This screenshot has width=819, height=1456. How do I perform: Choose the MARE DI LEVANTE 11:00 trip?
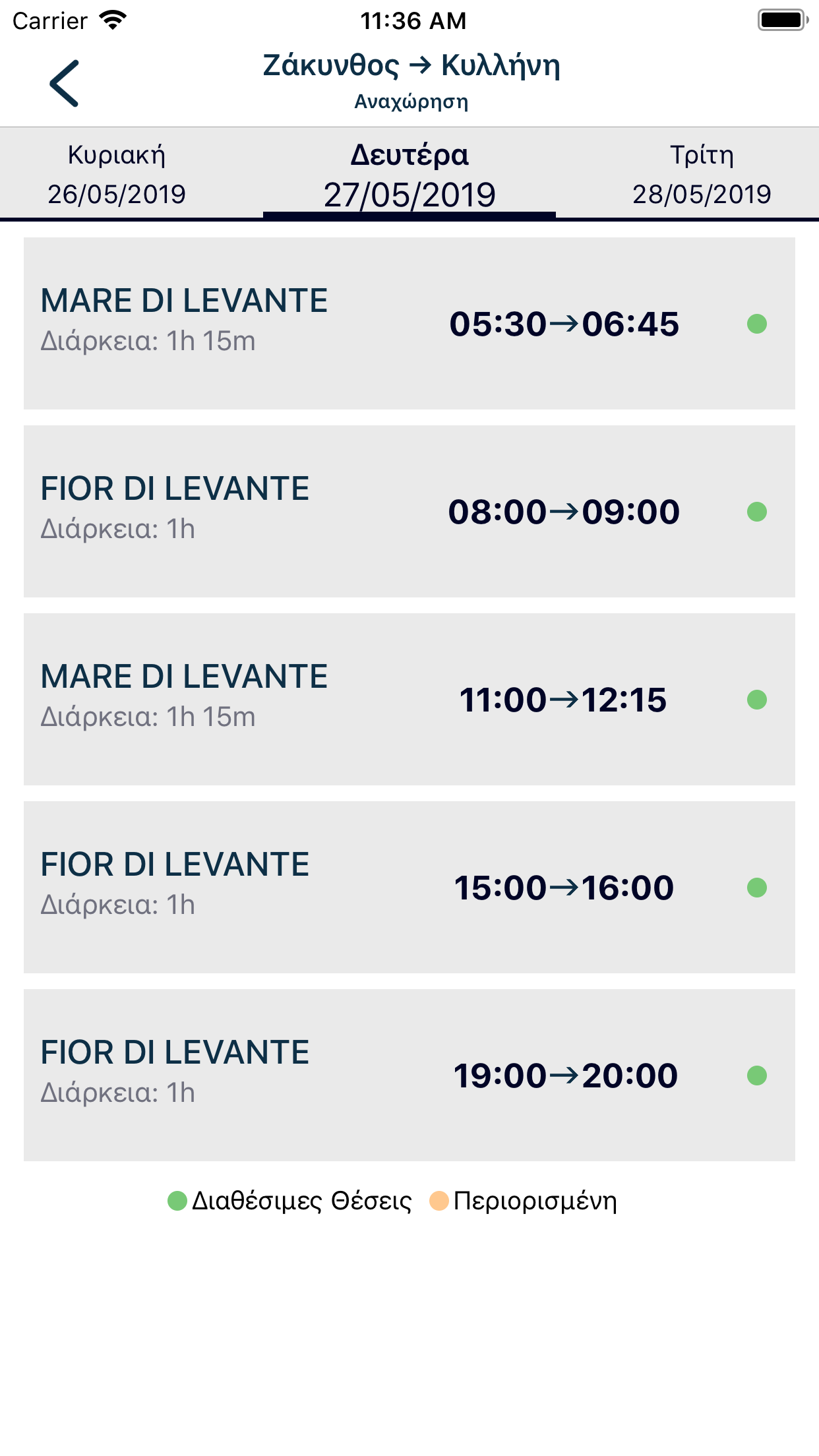tap(409, 699)
